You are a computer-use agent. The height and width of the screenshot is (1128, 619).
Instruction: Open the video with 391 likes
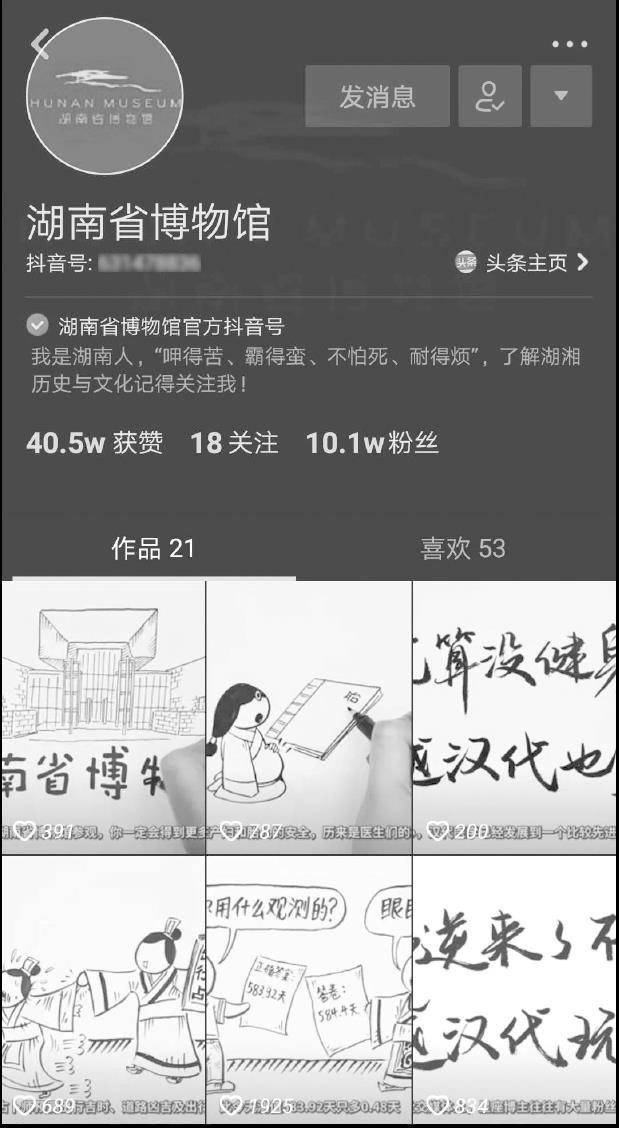[103, 716]
